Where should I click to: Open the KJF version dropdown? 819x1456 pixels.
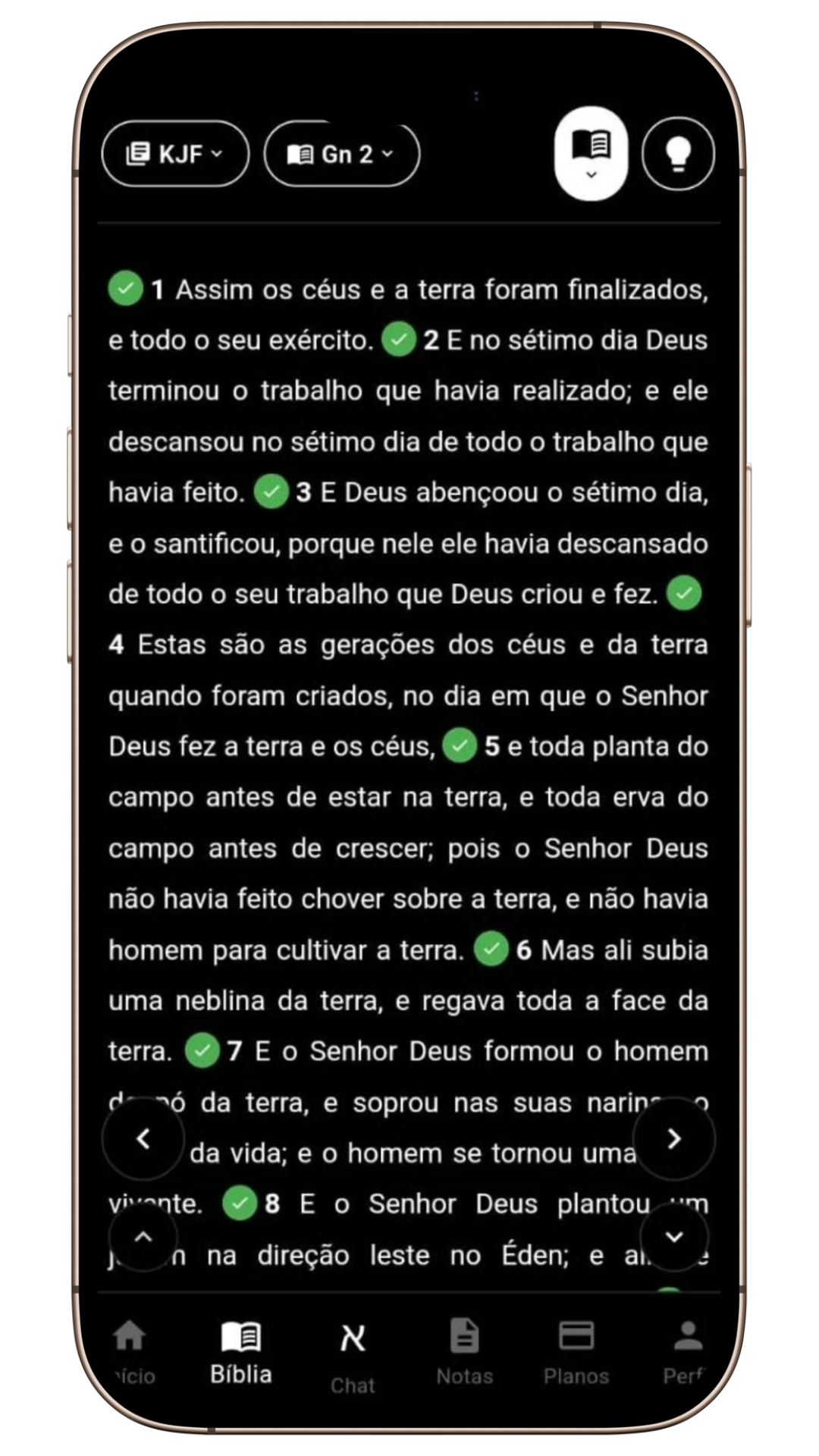tap(175, 154)
